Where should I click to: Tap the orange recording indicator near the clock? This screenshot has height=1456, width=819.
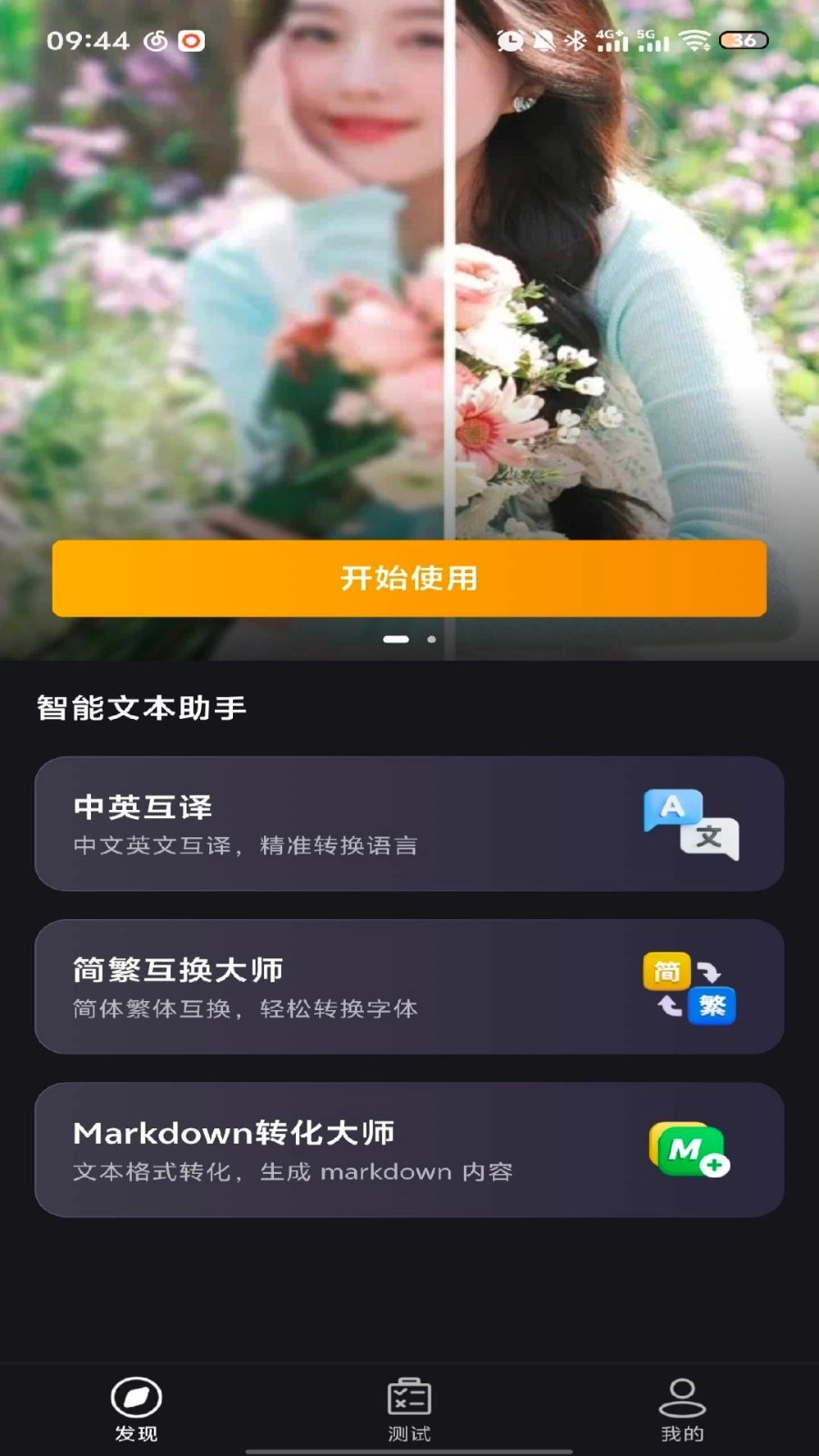tap(192, 41)
